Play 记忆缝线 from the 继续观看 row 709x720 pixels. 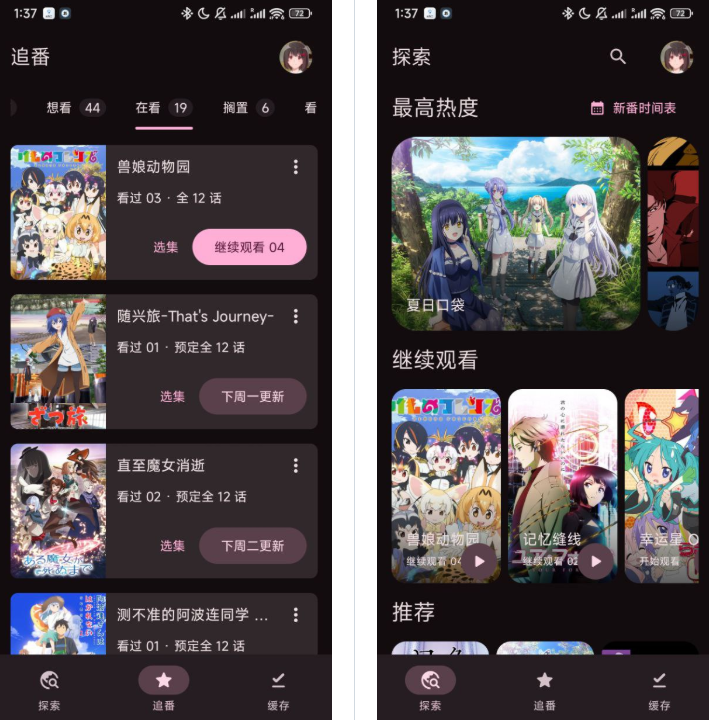[596, 561]
